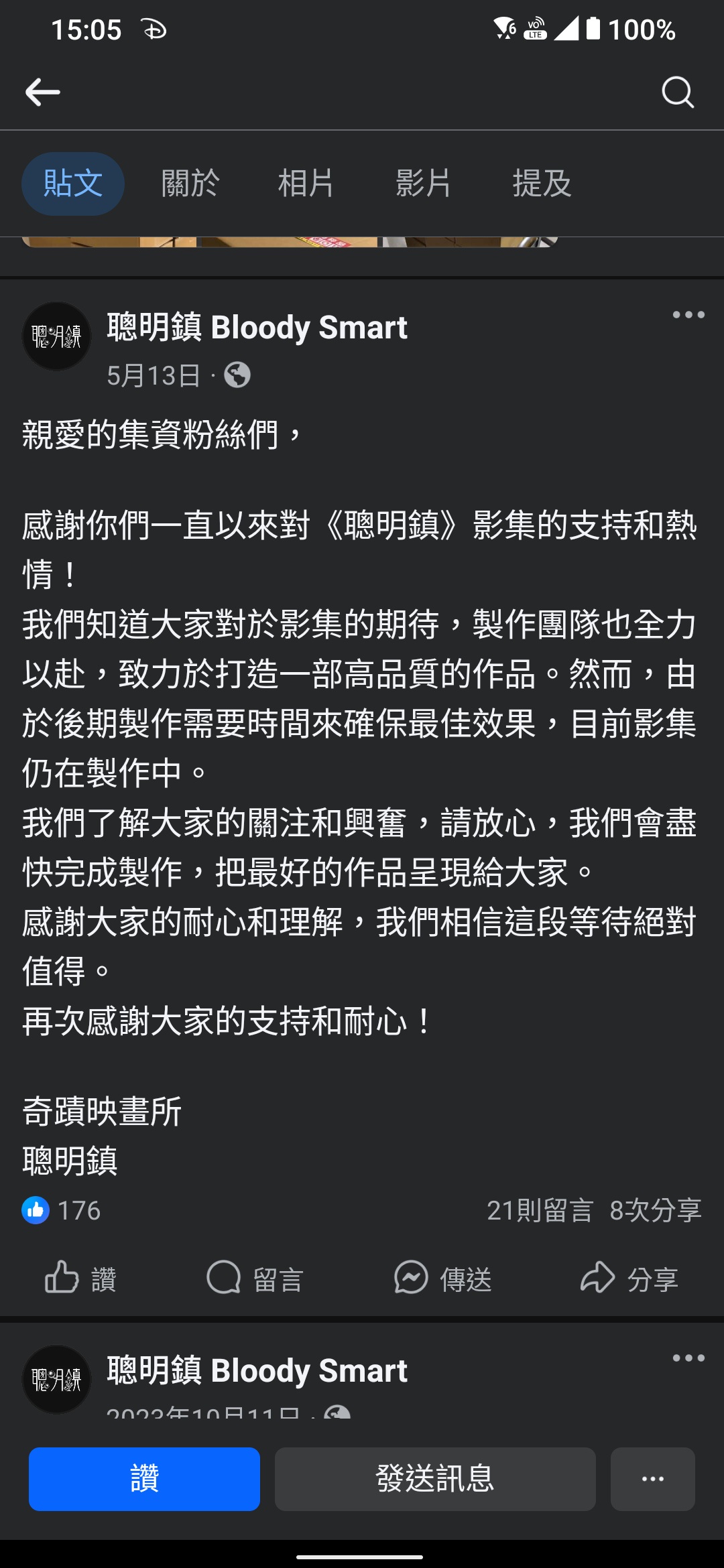Screen dimensions: 724x1568
Task: Open the 影片 tab
Action: coord(423,184)
